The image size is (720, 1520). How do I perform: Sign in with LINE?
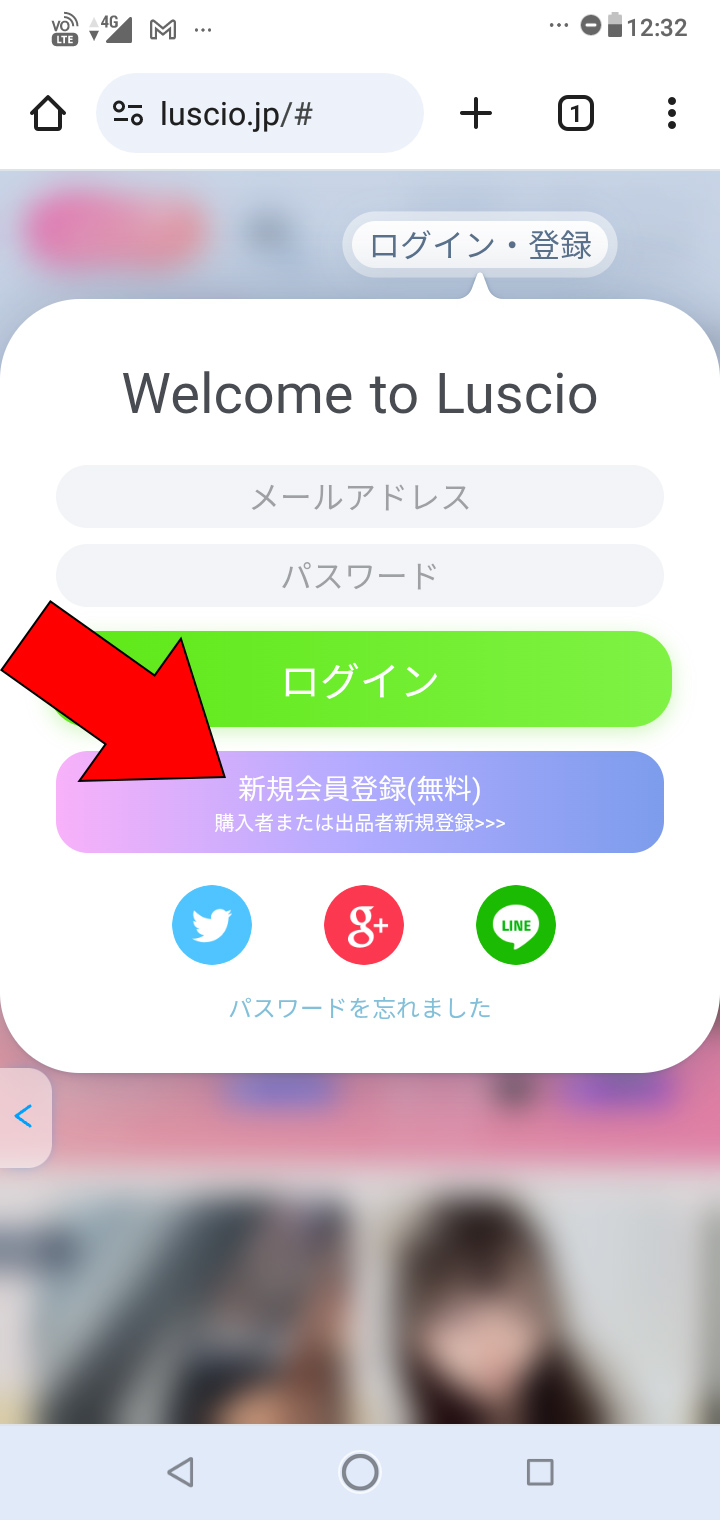pyautogui.click(x=516, y=927)
